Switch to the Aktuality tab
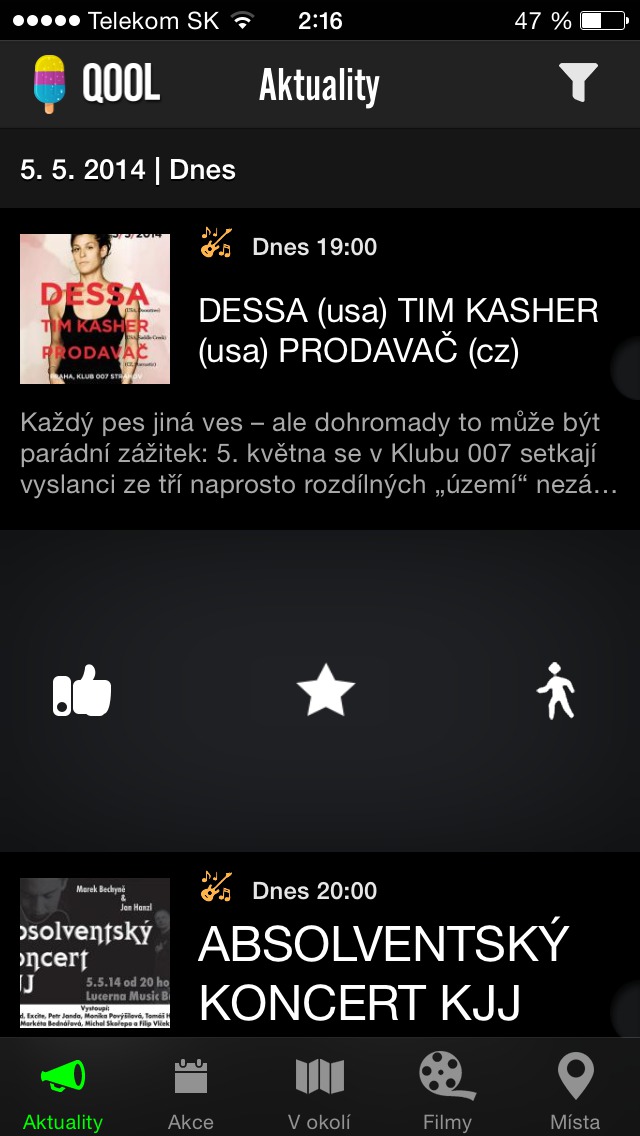640x1136 pixels. (63, 1092)
